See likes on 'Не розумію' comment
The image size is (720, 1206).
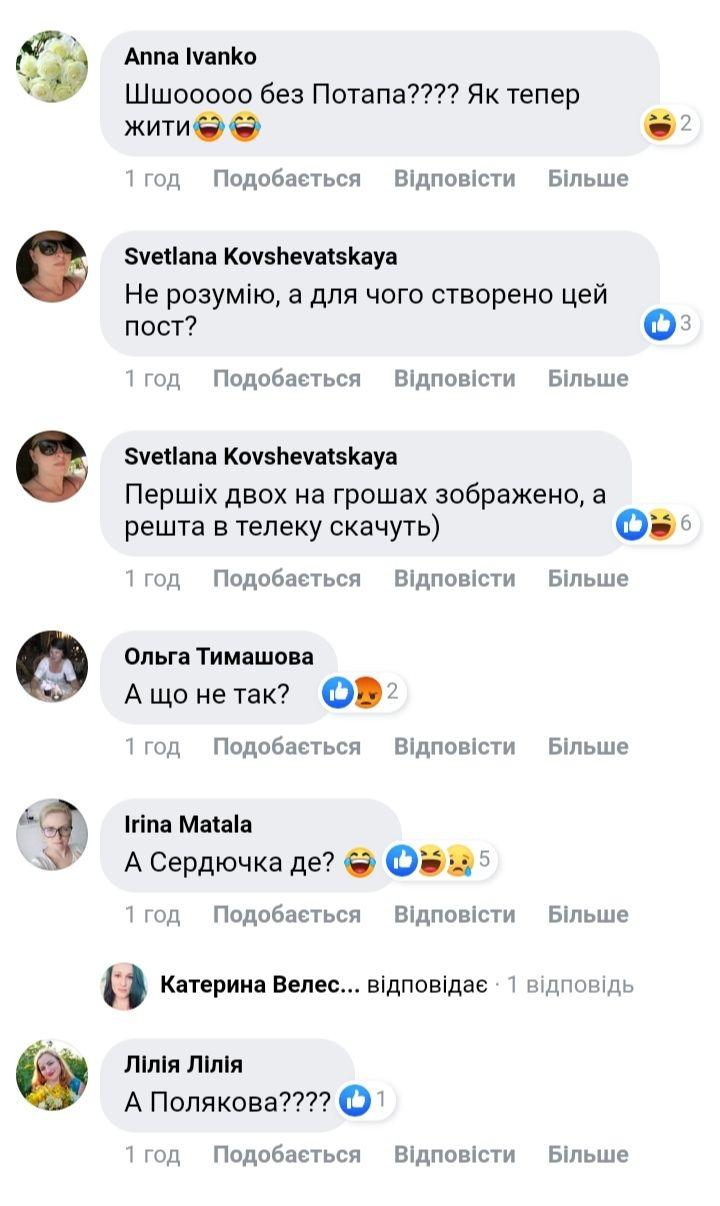[x=669, y=323]
